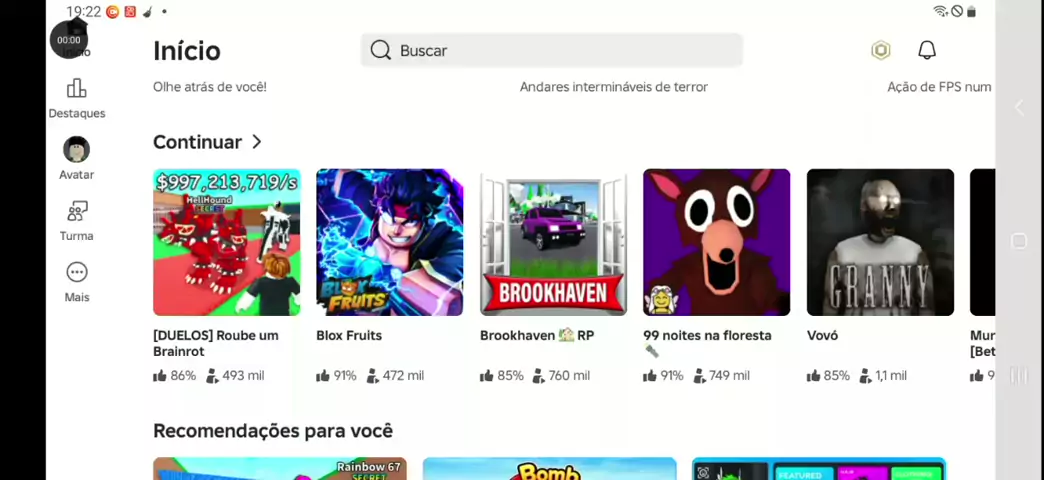Open the Vovó Granny game

(880, 242)
